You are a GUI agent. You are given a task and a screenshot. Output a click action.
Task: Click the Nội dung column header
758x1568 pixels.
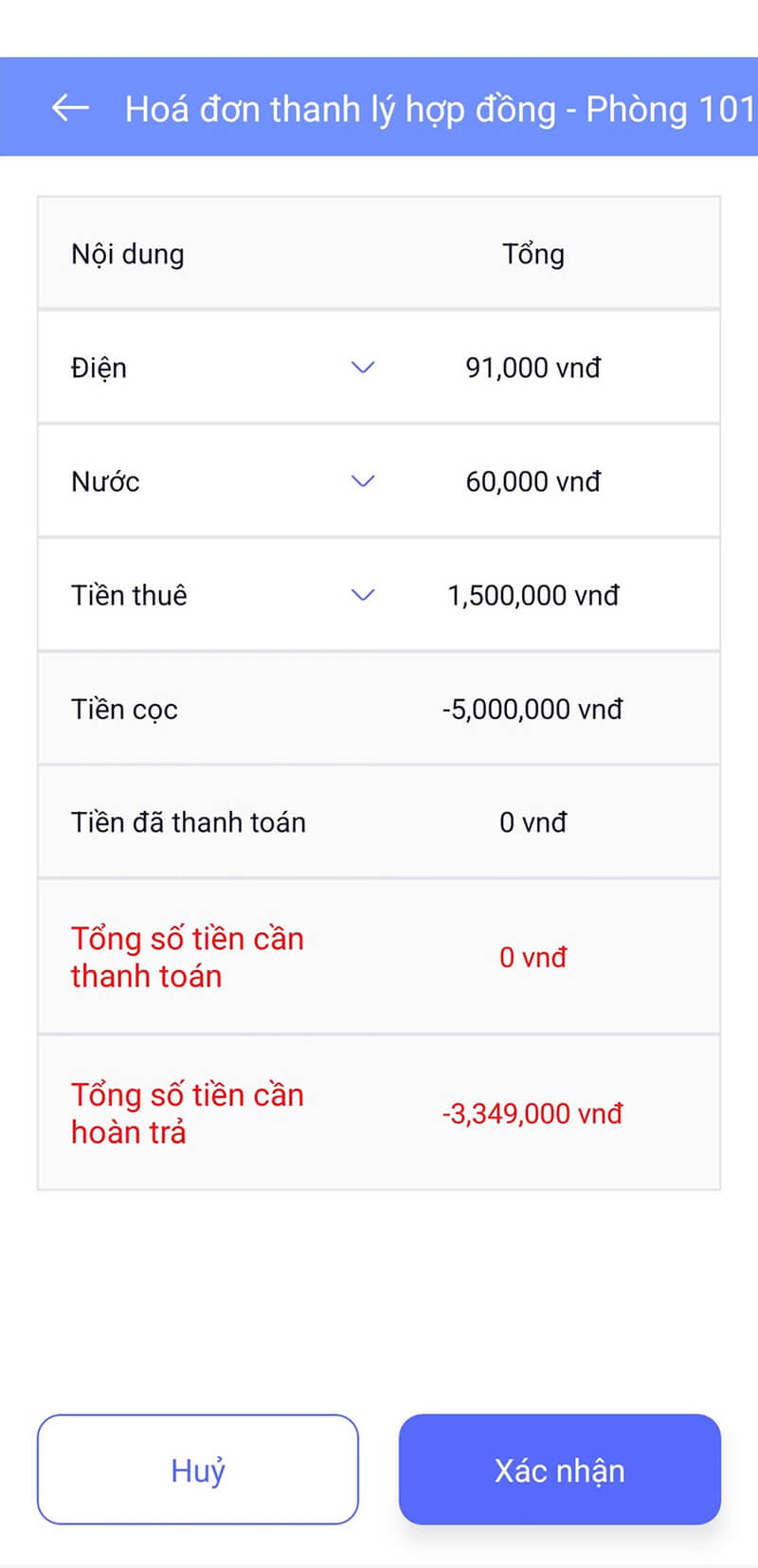pyautogui.click(x=127, y=254)
